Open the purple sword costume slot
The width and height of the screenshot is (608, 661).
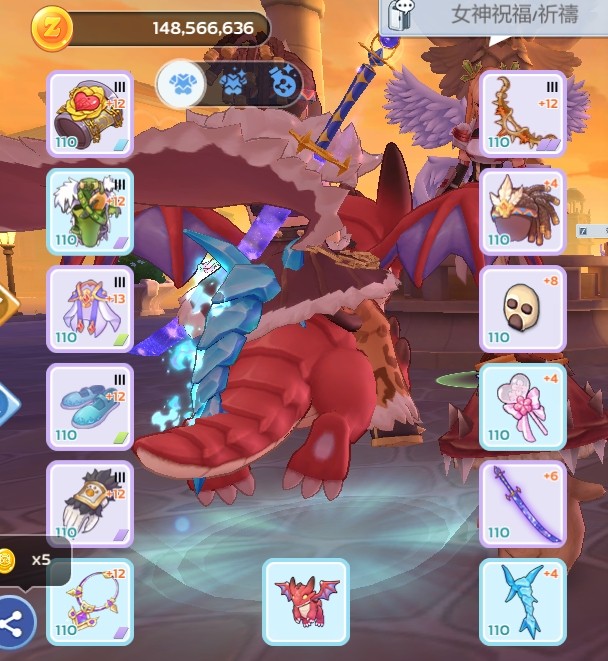click(523, 503)
